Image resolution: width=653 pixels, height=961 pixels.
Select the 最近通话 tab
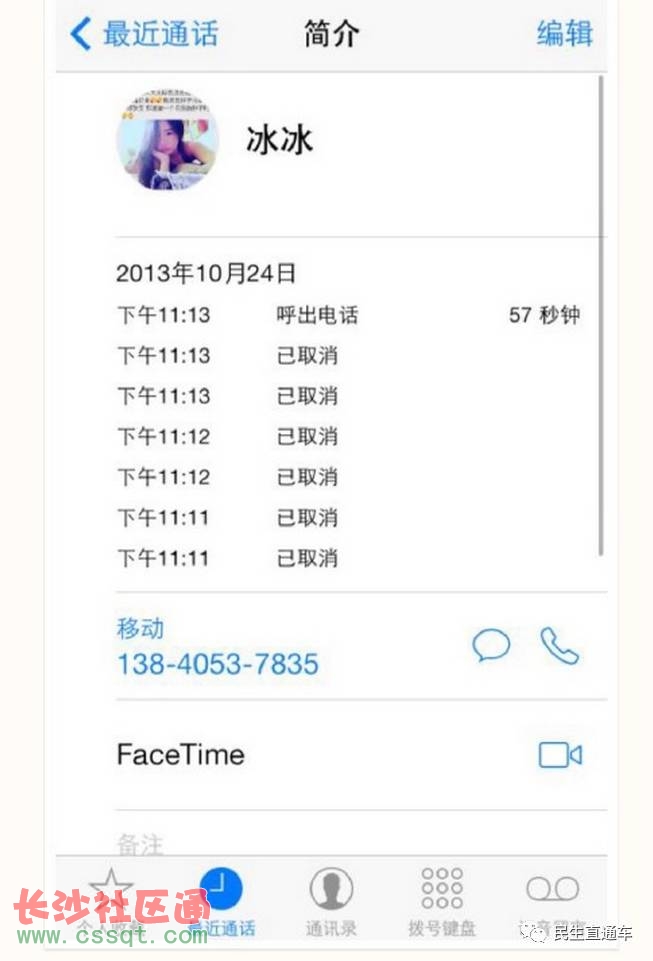tap(221, 898)
